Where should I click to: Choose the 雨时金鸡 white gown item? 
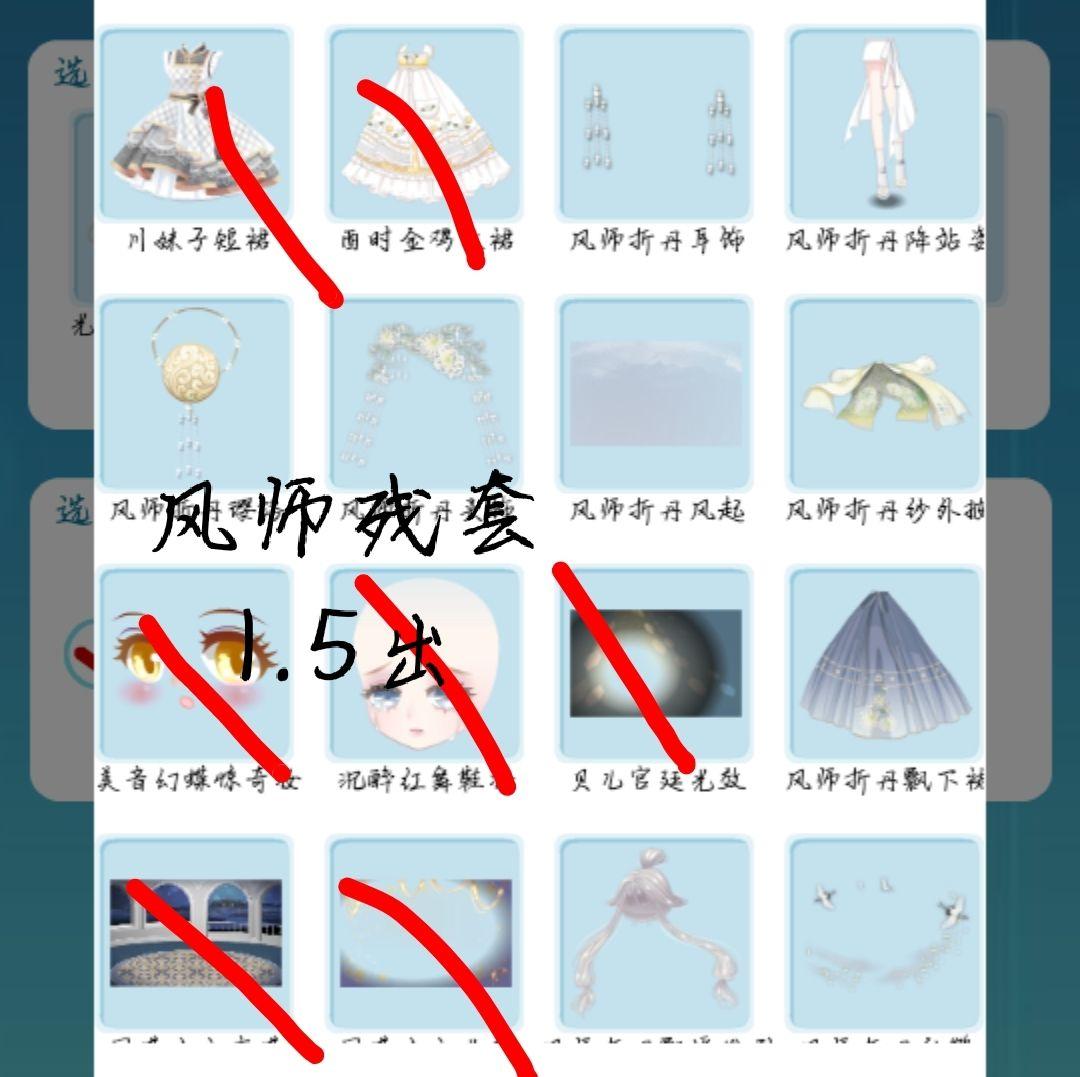pos(426,124)
